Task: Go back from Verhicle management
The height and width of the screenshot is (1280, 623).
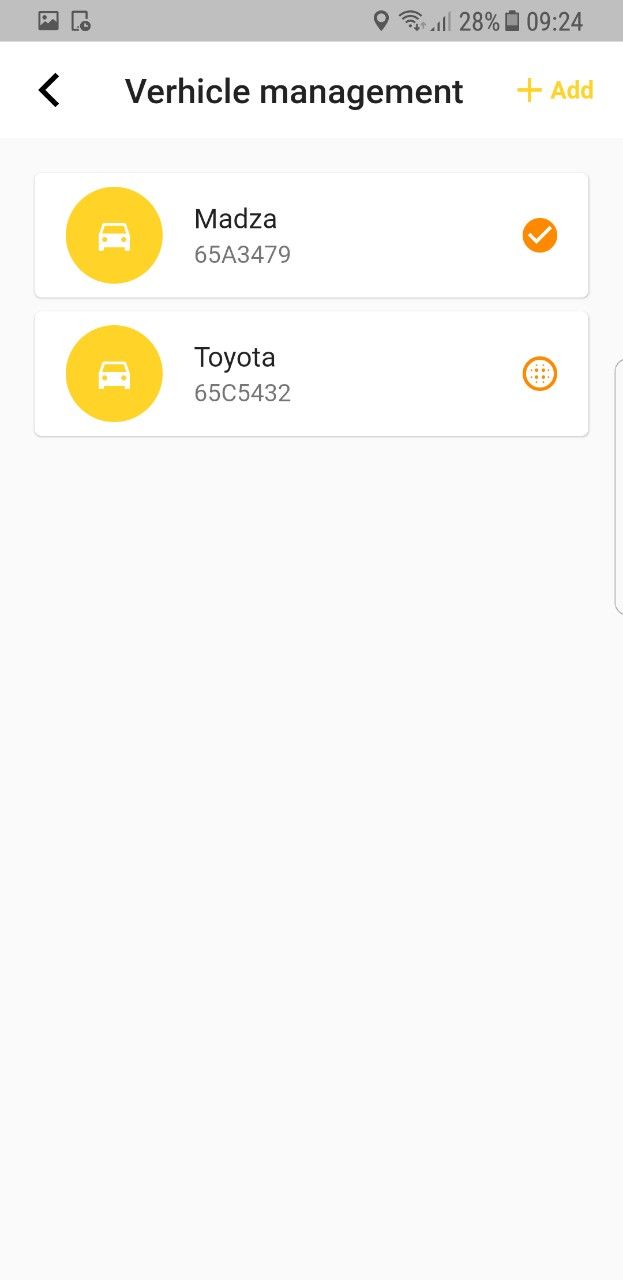Action: [x=49, y=90]
